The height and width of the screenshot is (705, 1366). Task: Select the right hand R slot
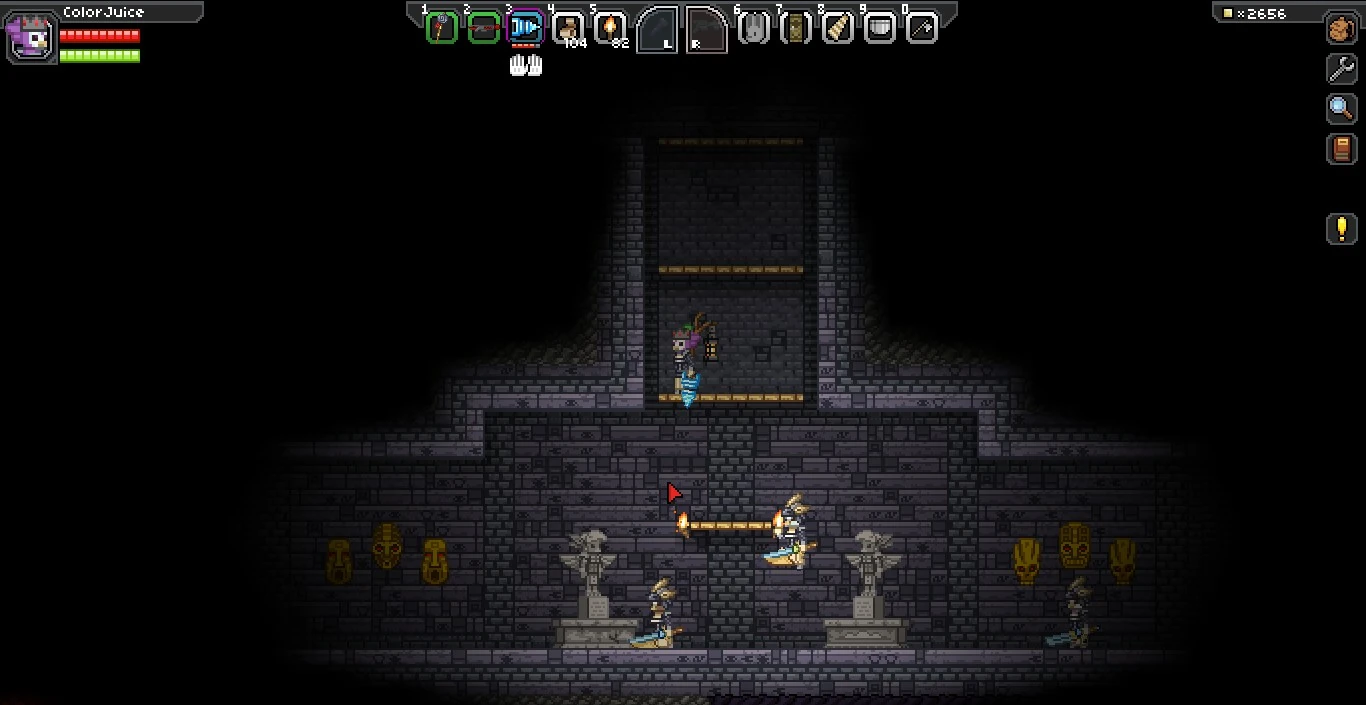click(706, 30)
